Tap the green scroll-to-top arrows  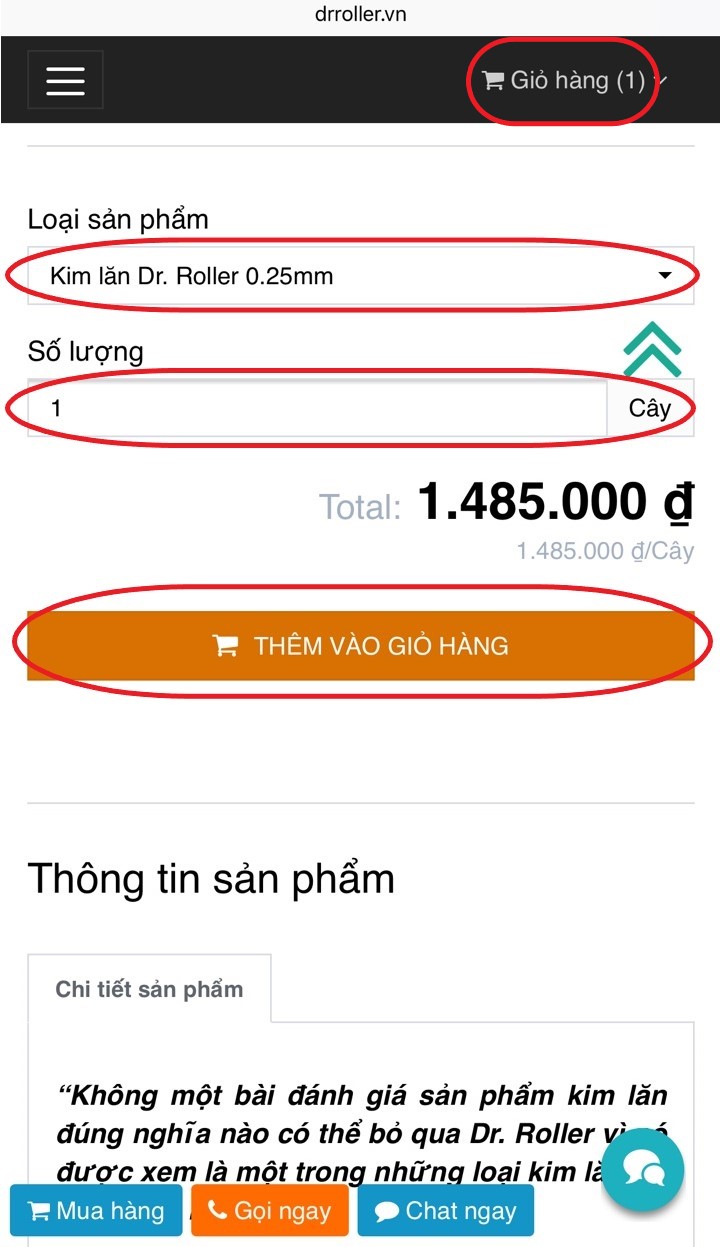click(x=651, y=349)
